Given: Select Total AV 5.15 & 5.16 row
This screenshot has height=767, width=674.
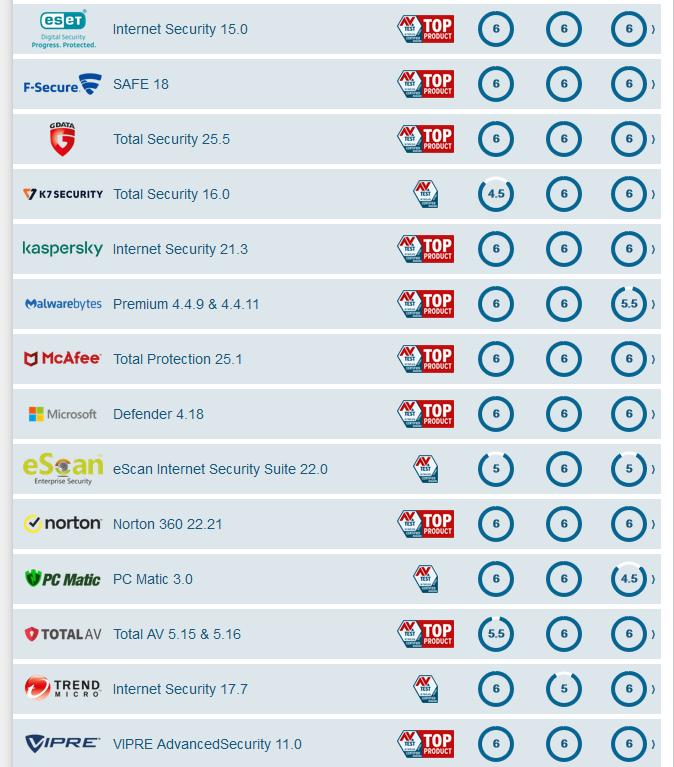Looking at the screenshot, I should pos(177,634).
